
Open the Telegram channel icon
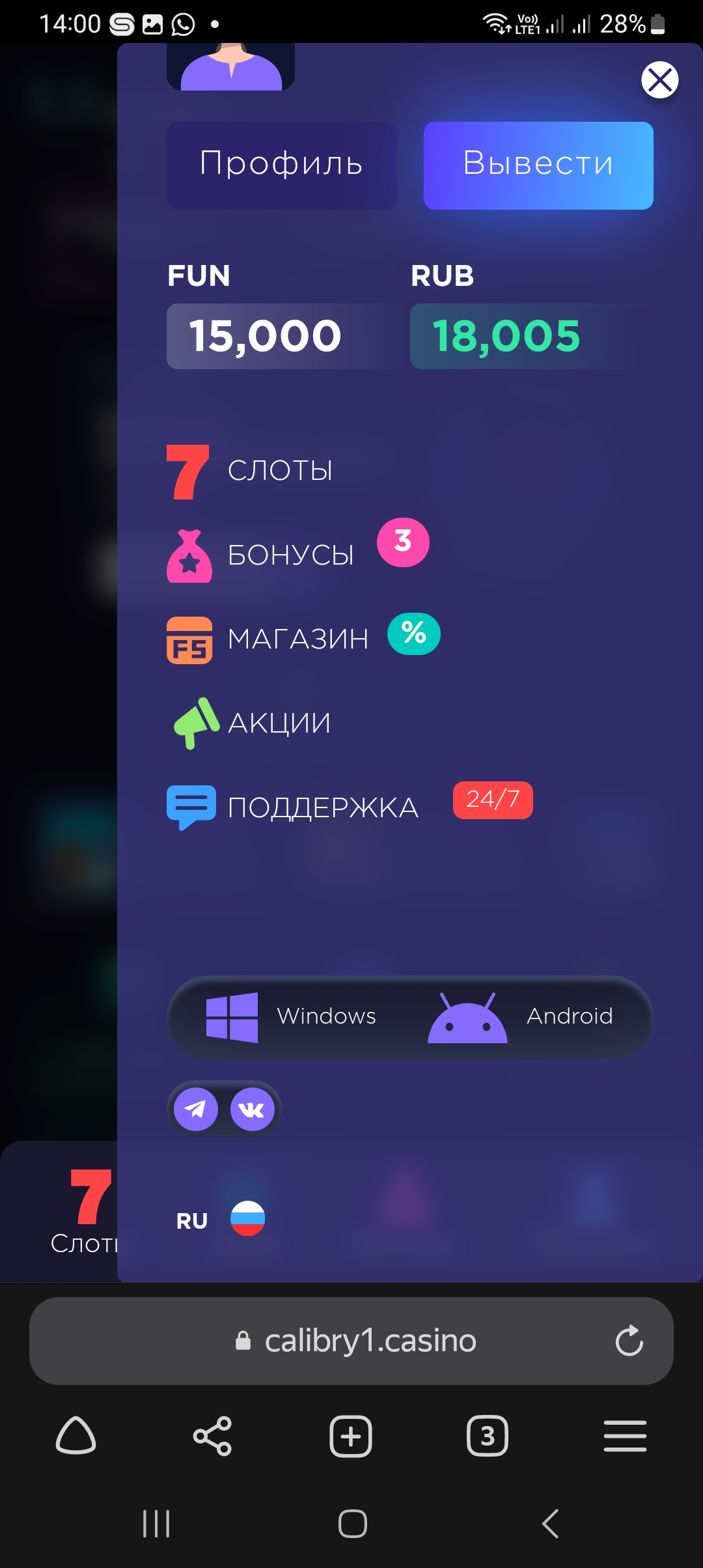196,1109
